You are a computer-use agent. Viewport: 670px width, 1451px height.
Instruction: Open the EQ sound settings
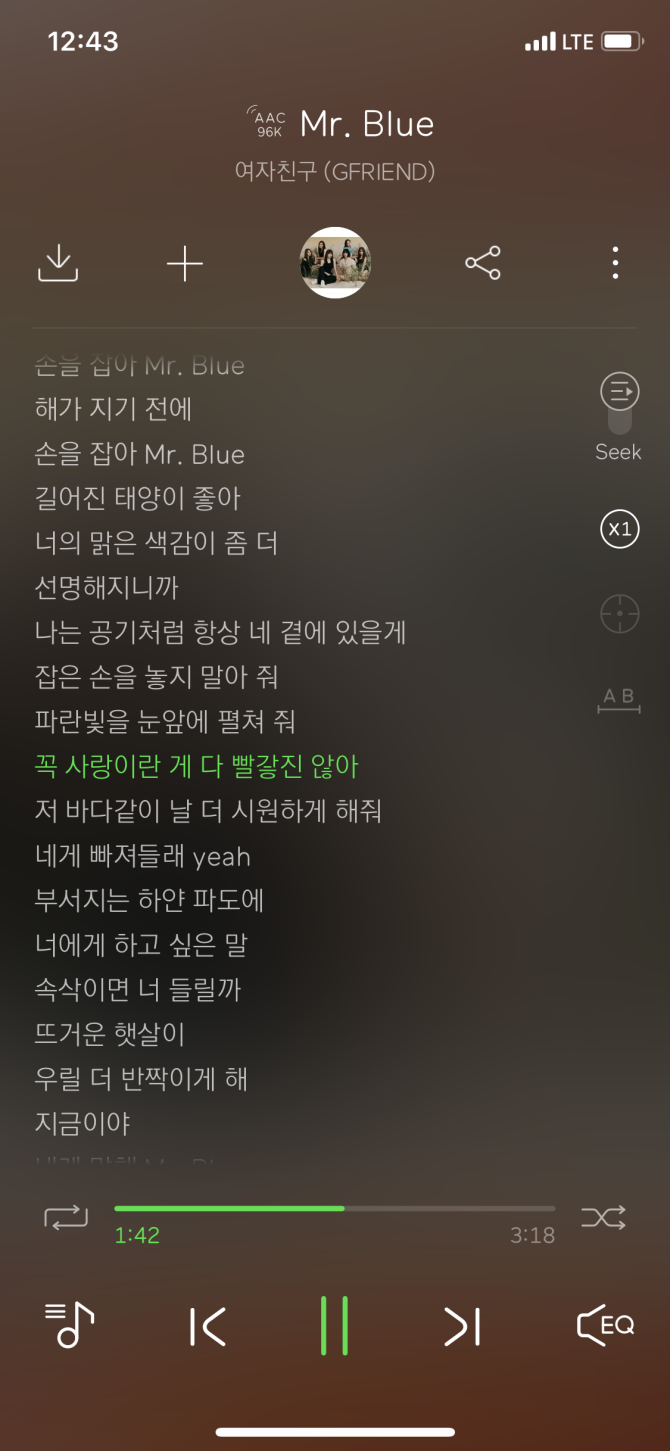(605, 1325)
